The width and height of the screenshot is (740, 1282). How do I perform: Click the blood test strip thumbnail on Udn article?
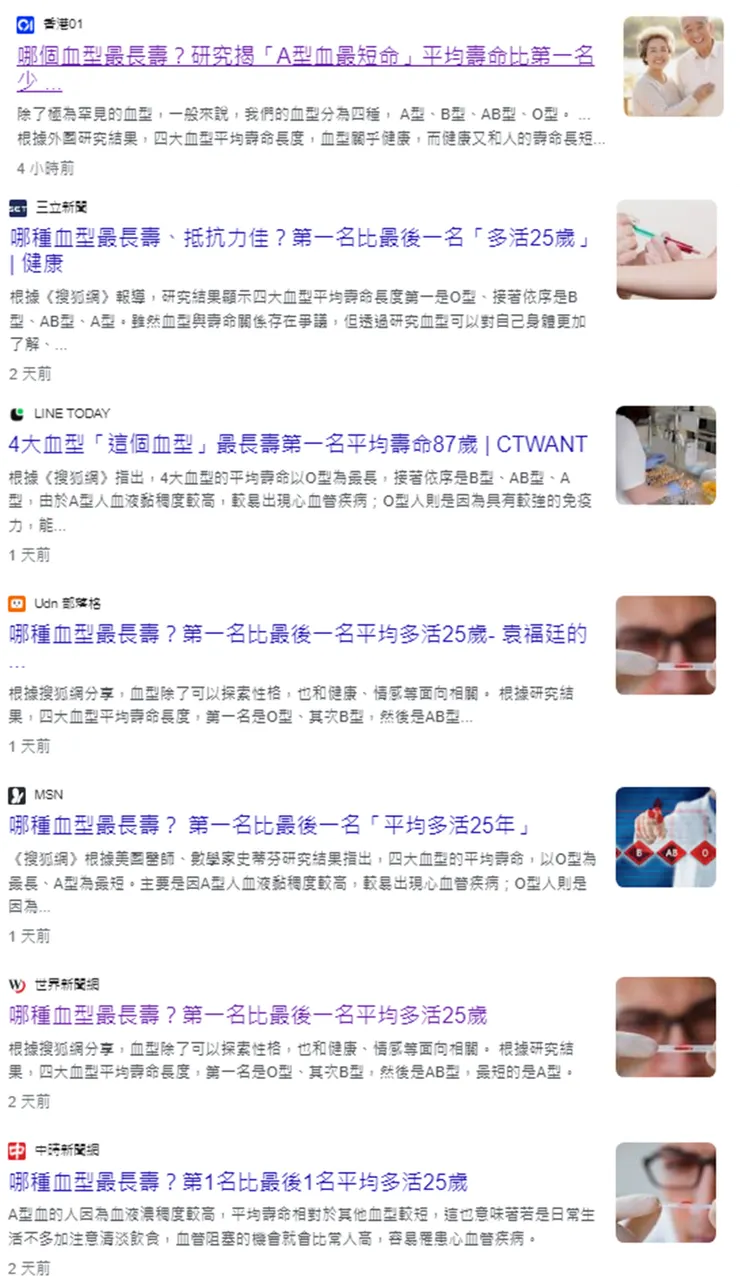pos(666,645)
